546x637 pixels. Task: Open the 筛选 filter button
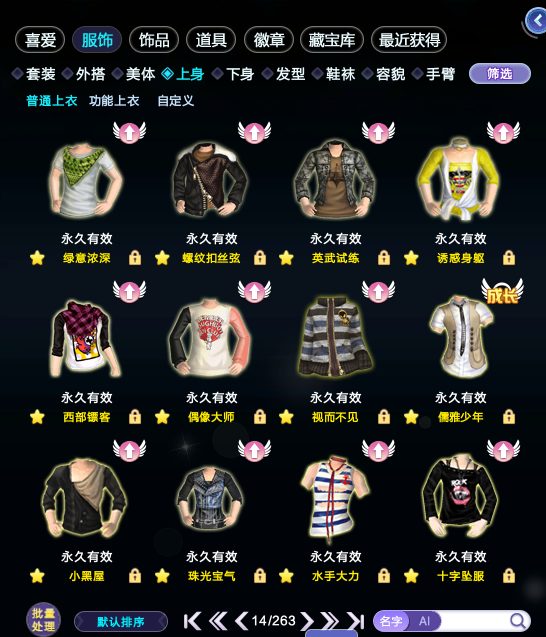pyautogui.click(x=500, y=74)
